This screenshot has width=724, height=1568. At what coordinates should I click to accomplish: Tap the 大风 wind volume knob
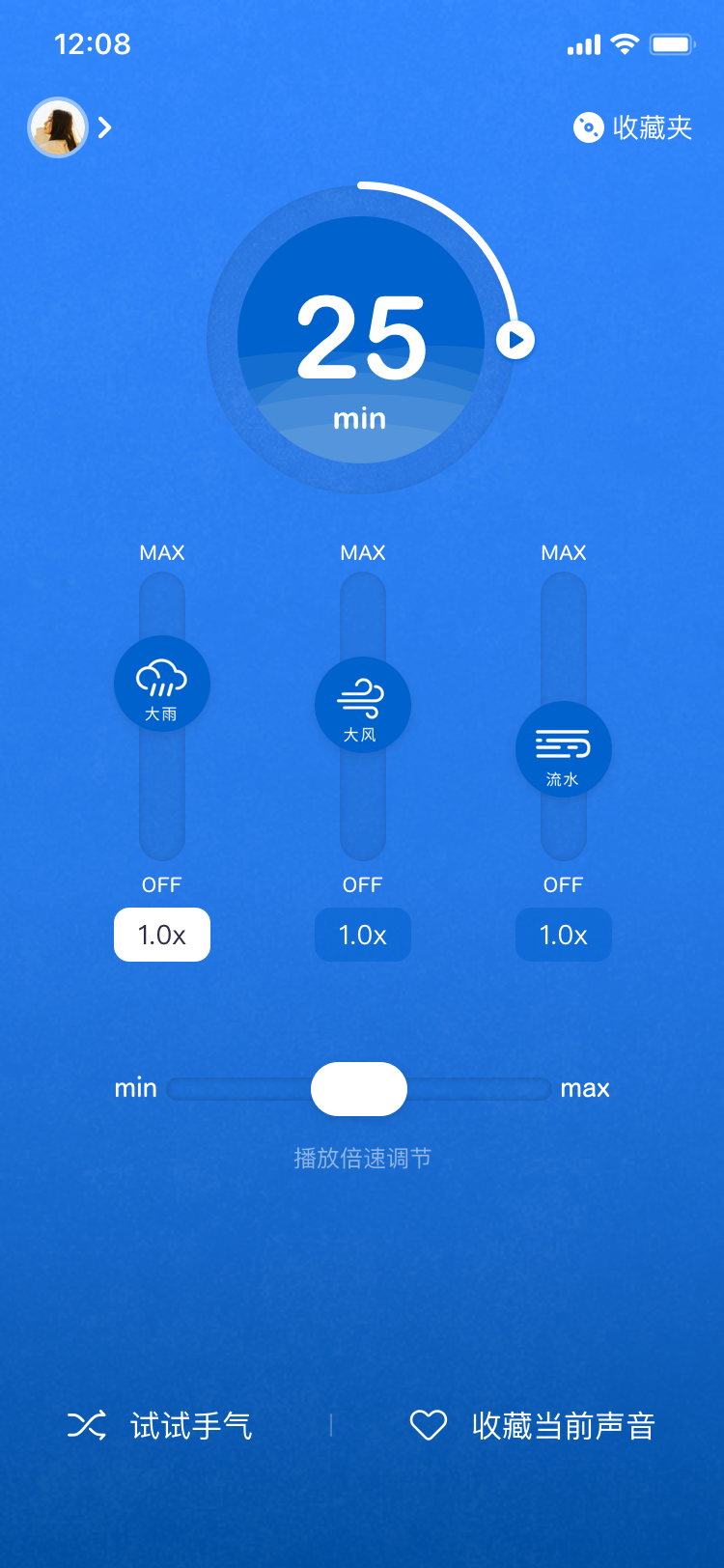[x=363, y=705]
